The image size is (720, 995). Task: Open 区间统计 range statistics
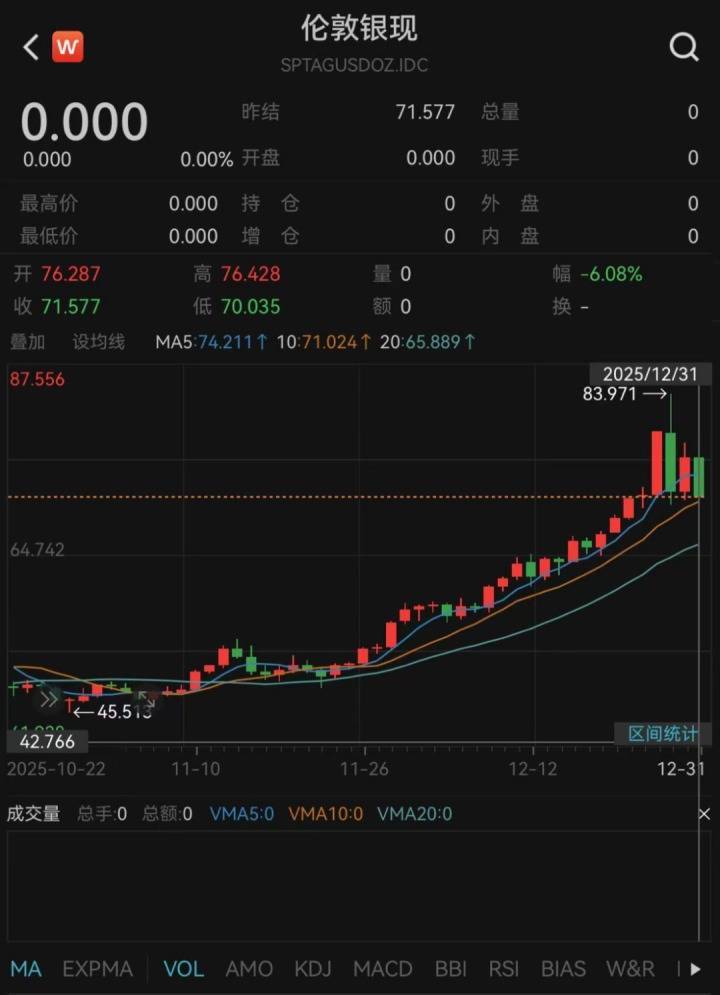click(x=663, y=734)
